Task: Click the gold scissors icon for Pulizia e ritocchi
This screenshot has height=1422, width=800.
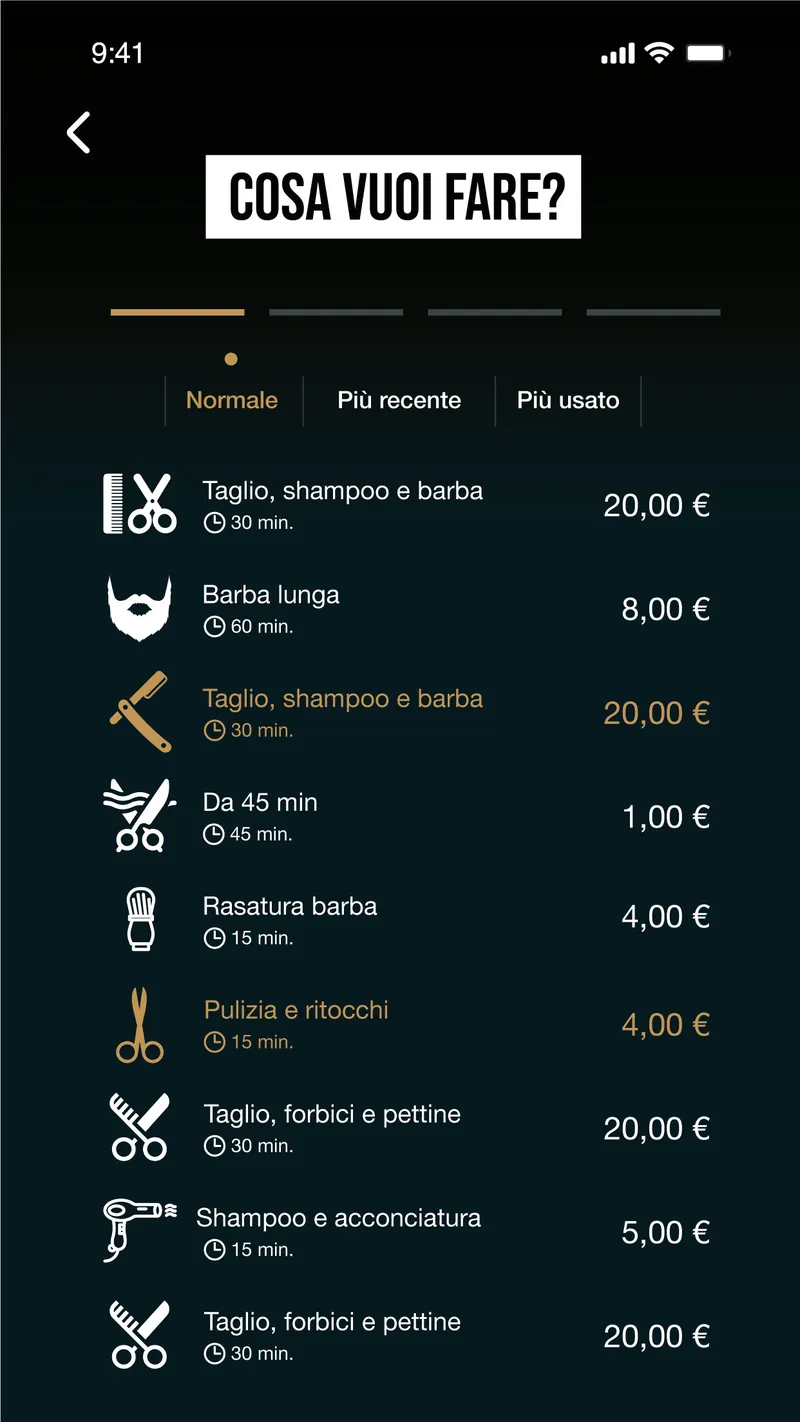Action: tap(139, 1024)
